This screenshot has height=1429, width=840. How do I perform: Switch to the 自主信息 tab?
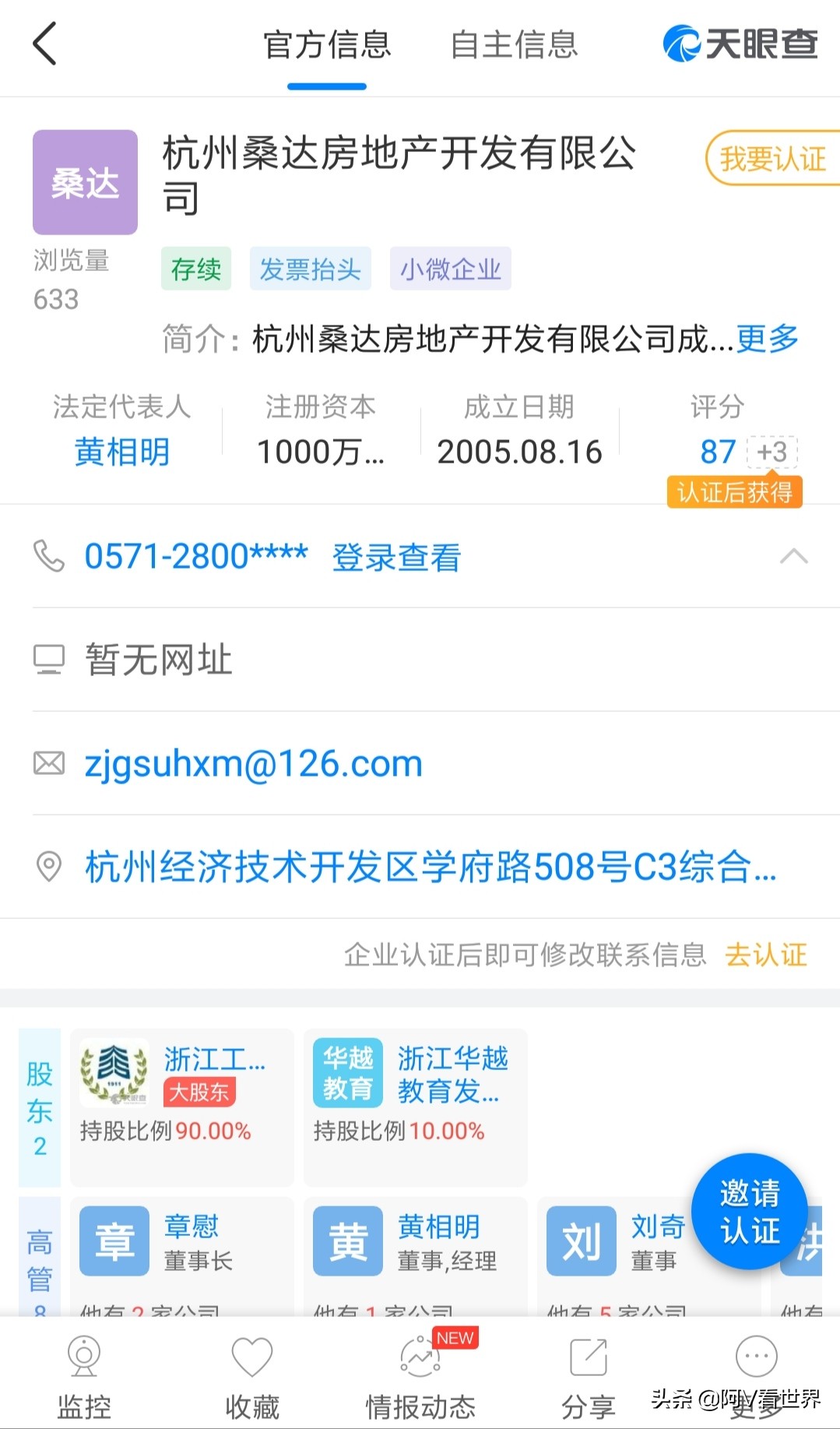pos(514,45)
